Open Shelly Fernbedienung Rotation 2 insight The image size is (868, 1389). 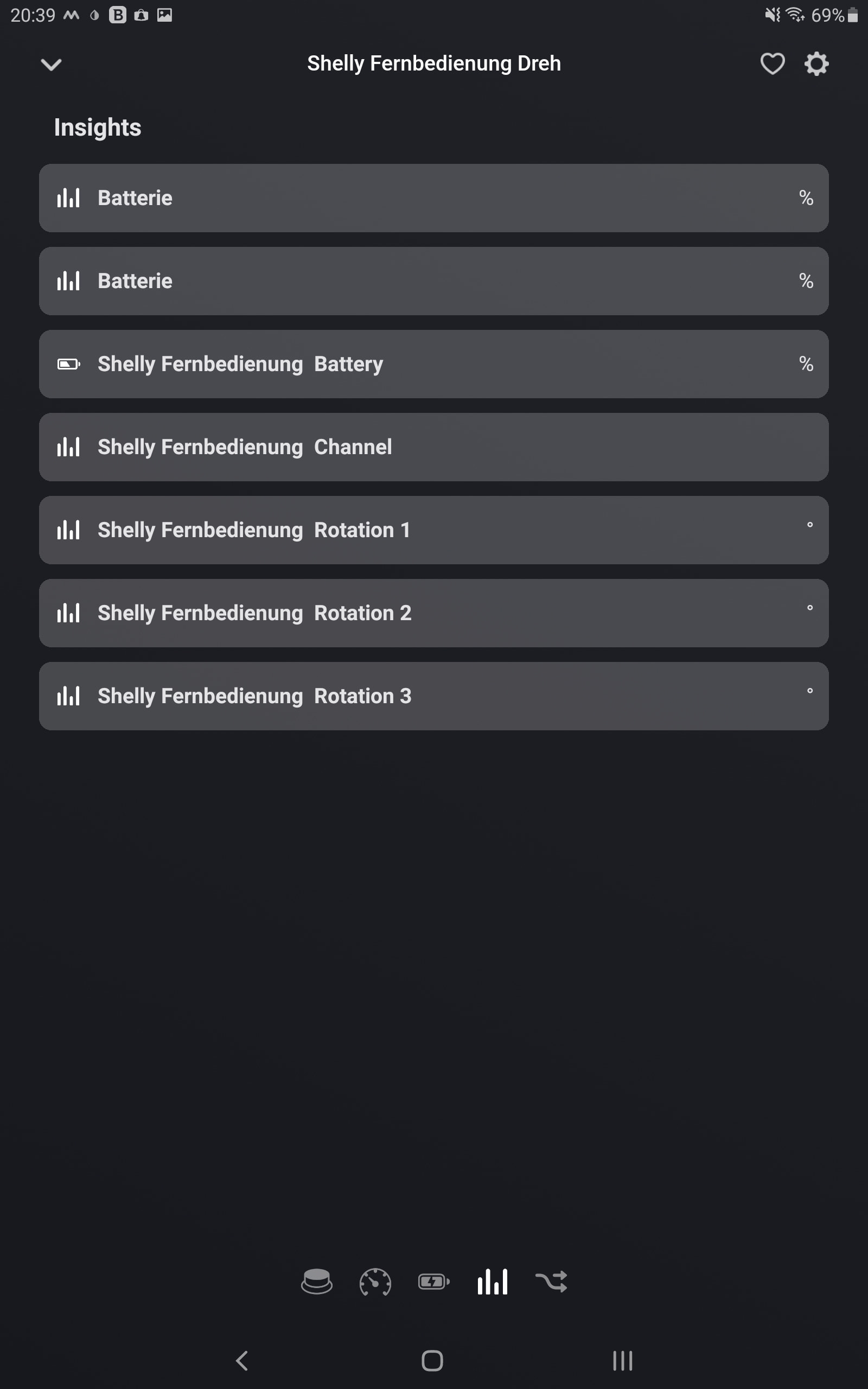pyautogui.click(x=433, y=613)
